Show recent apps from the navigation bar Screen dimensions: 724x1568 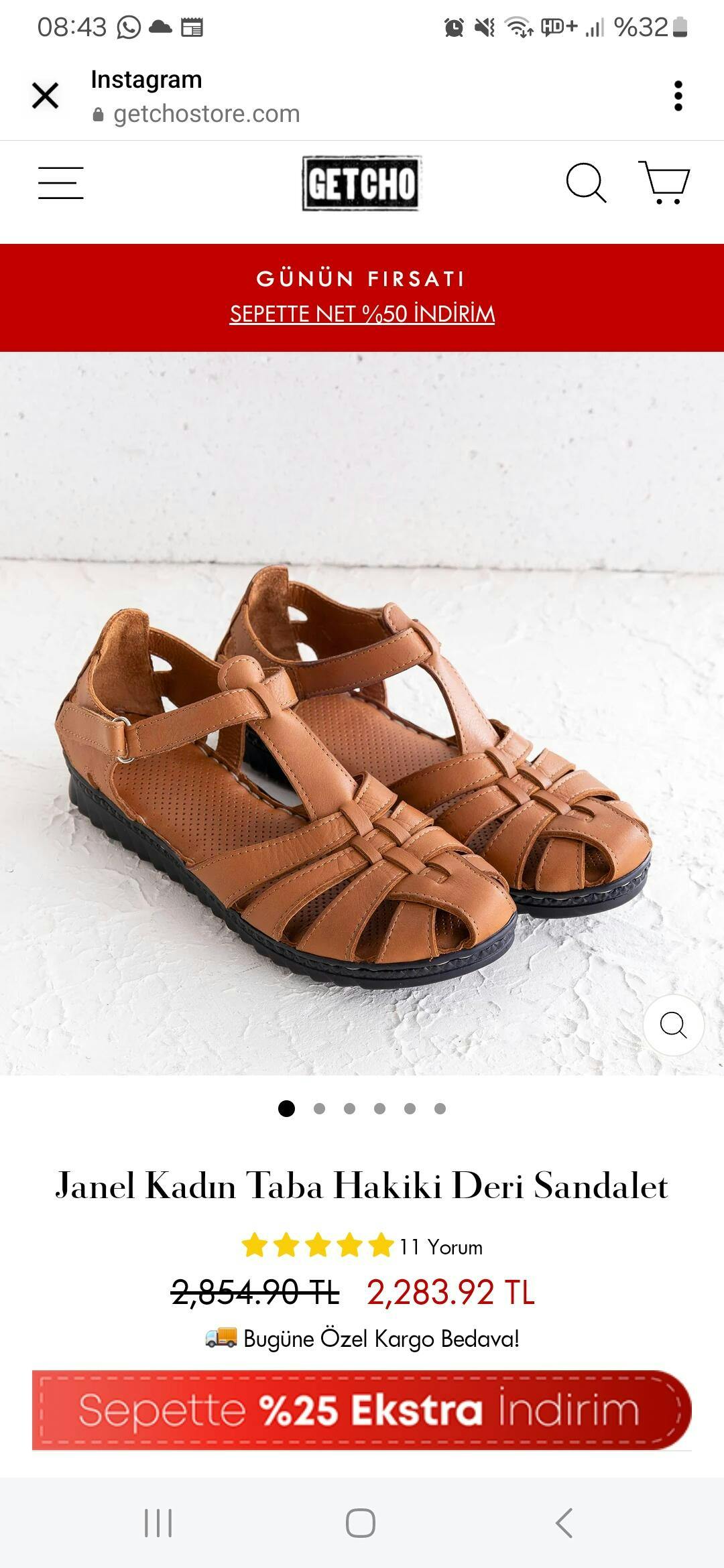click(x=158, y=1522)
